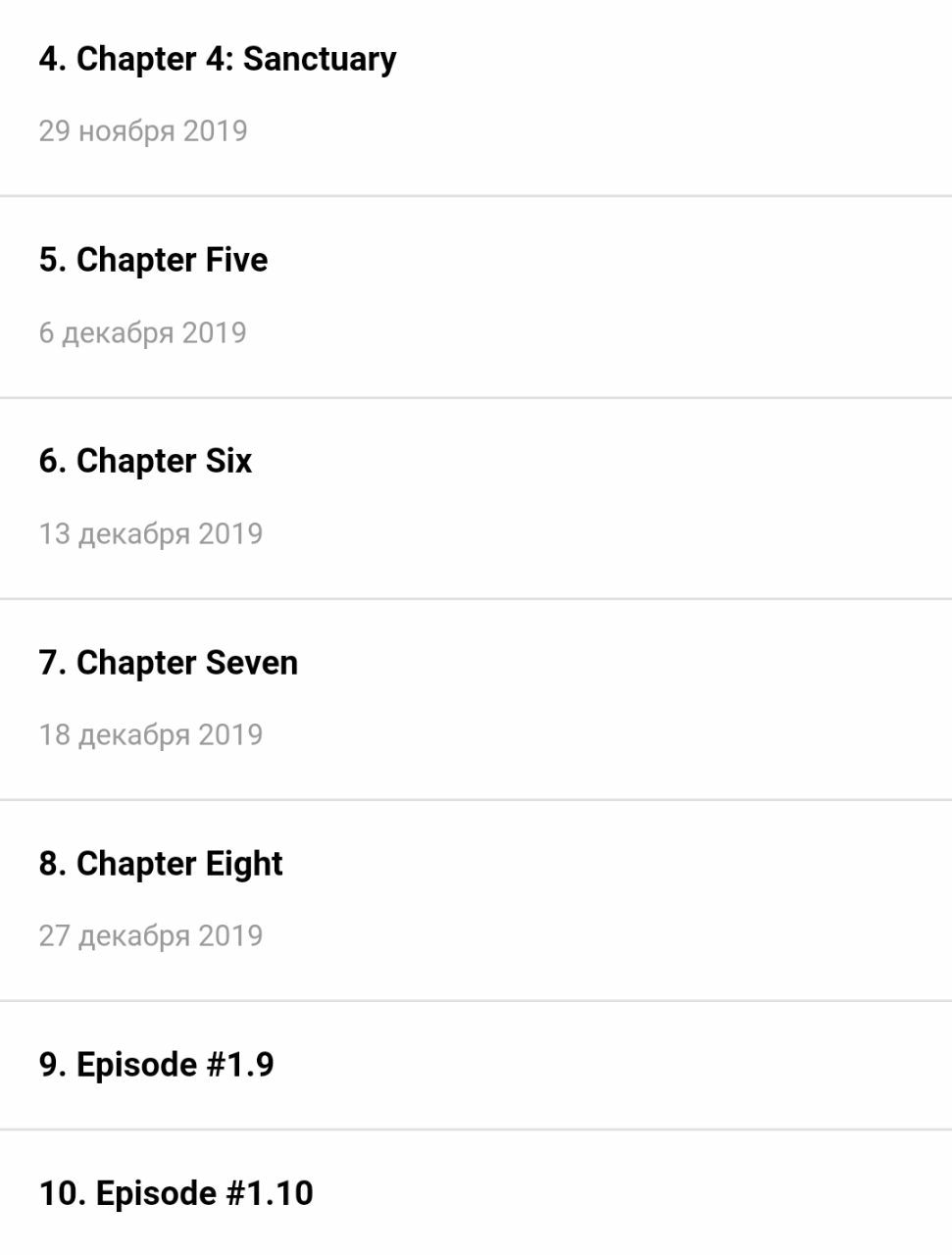Open episode 5. Chapter Five

[x=154, y=261]
